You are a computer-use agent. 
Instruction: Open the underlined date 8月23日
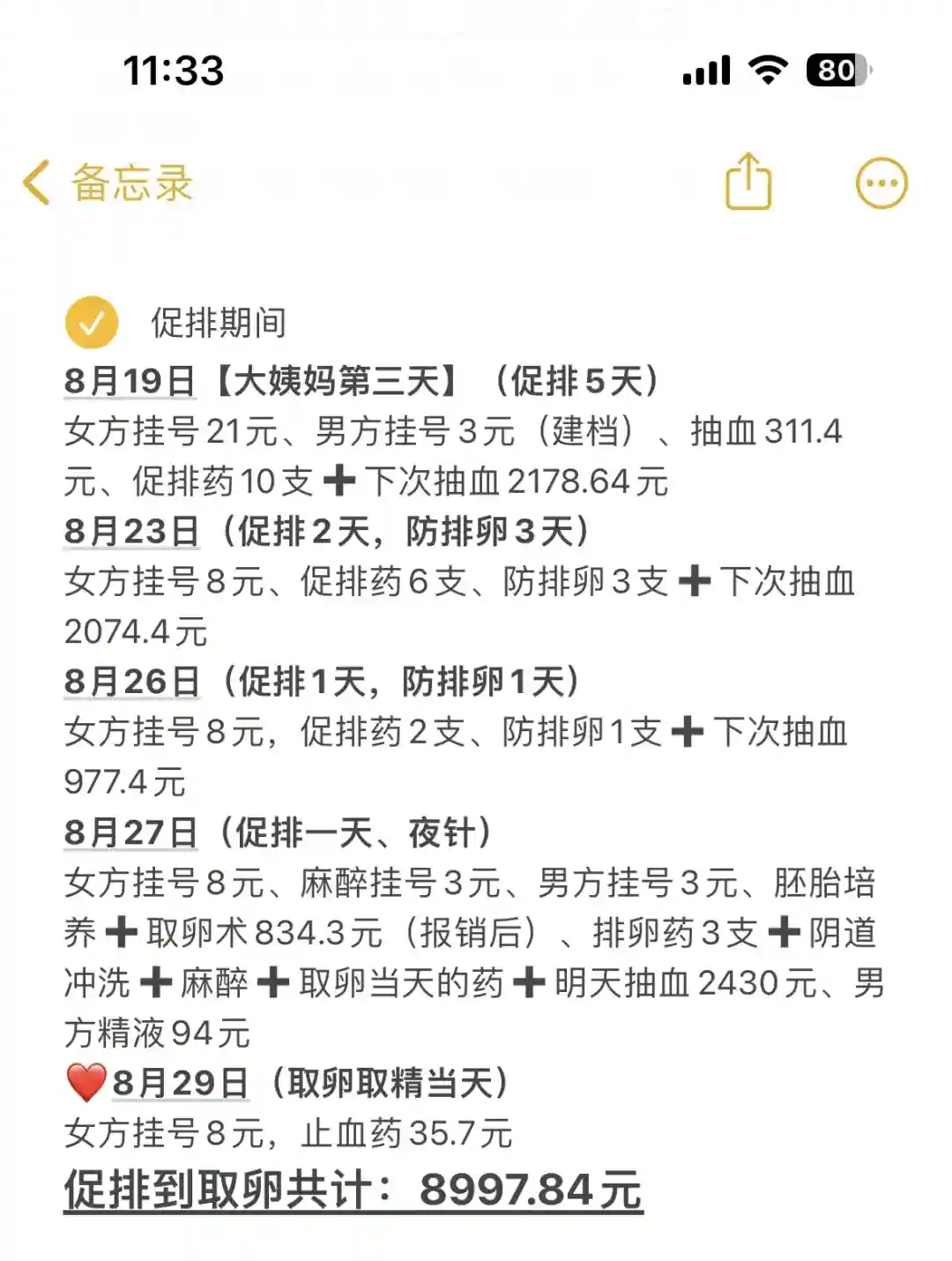tap(131, 532)
